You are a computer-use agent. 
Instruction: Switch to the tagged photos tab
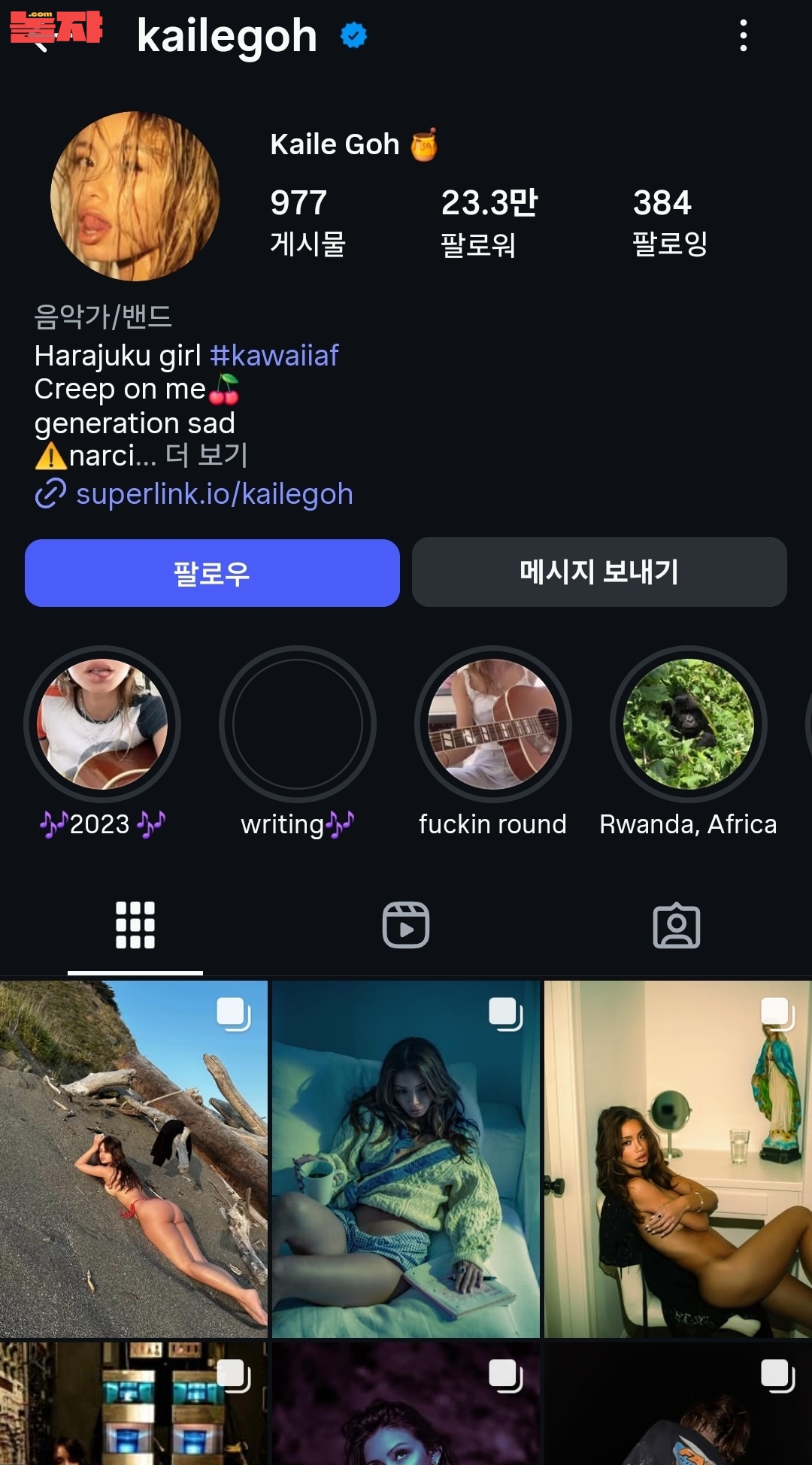tap(677, 925)
